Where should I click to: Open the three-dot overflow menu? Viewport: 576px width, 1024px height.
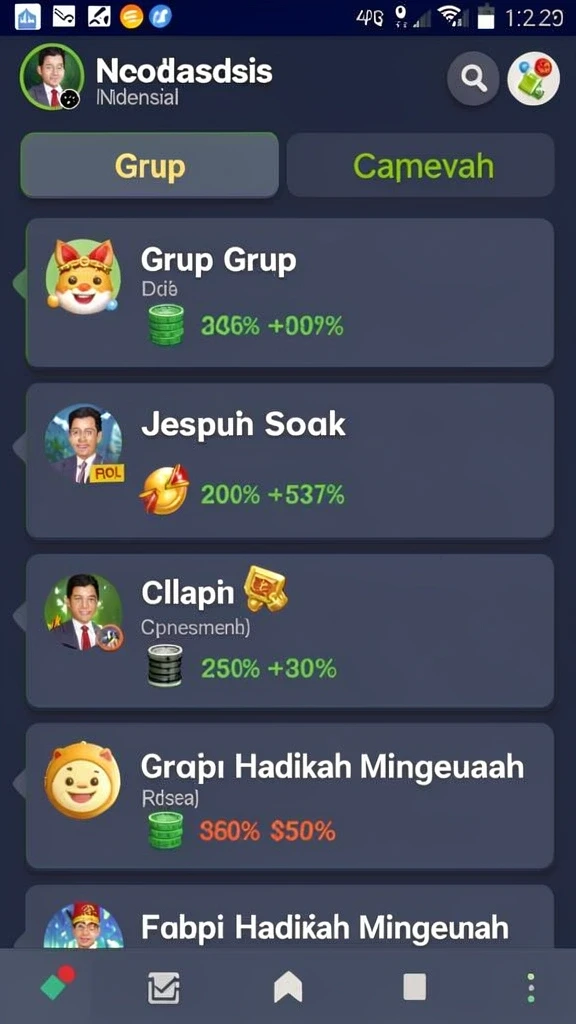[531, 987]
